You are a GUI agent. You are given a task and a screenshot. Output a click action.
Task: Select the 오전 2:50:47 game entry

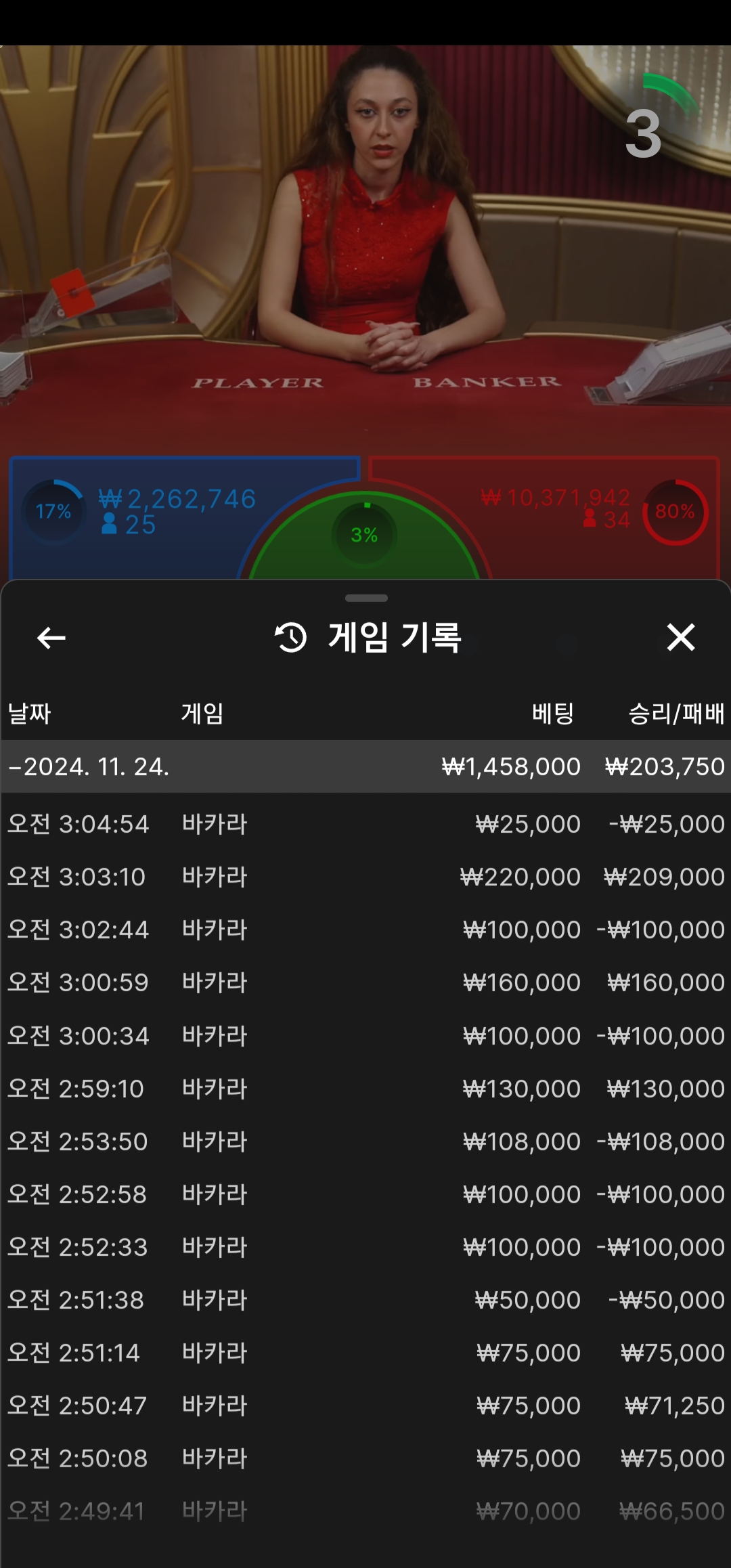365,1406
